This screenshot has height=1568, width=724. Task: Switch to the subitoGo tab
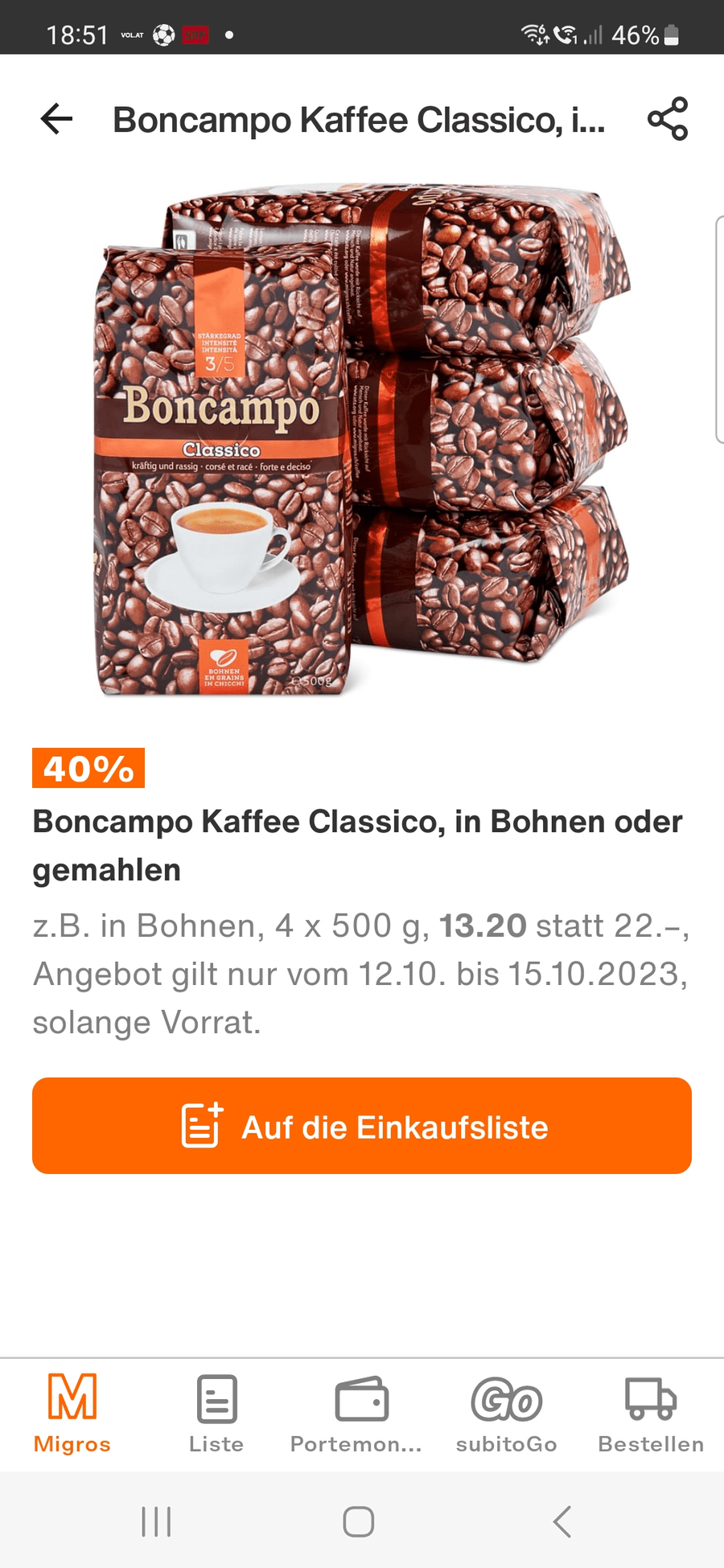(x=506, y=1414)
